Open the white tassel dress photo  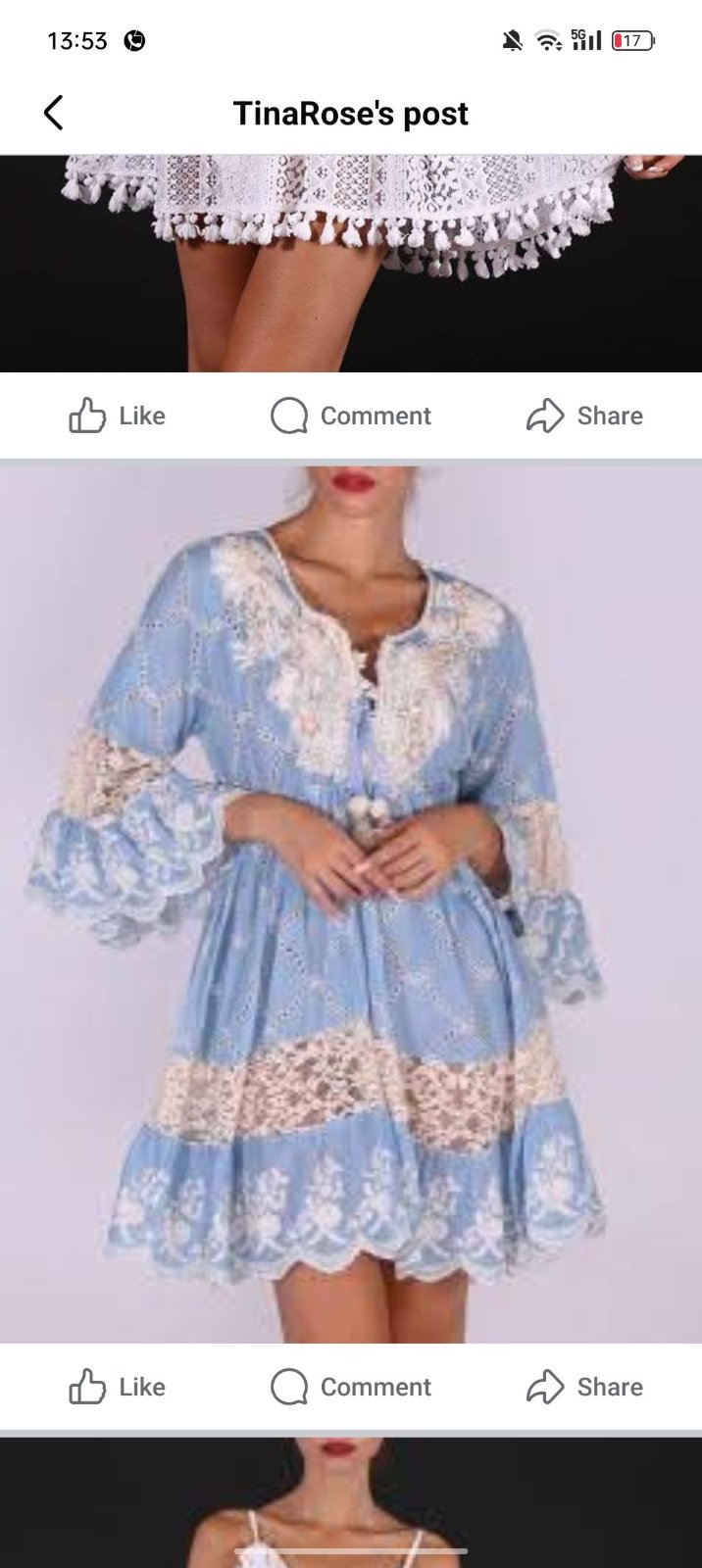coord(351,264)
